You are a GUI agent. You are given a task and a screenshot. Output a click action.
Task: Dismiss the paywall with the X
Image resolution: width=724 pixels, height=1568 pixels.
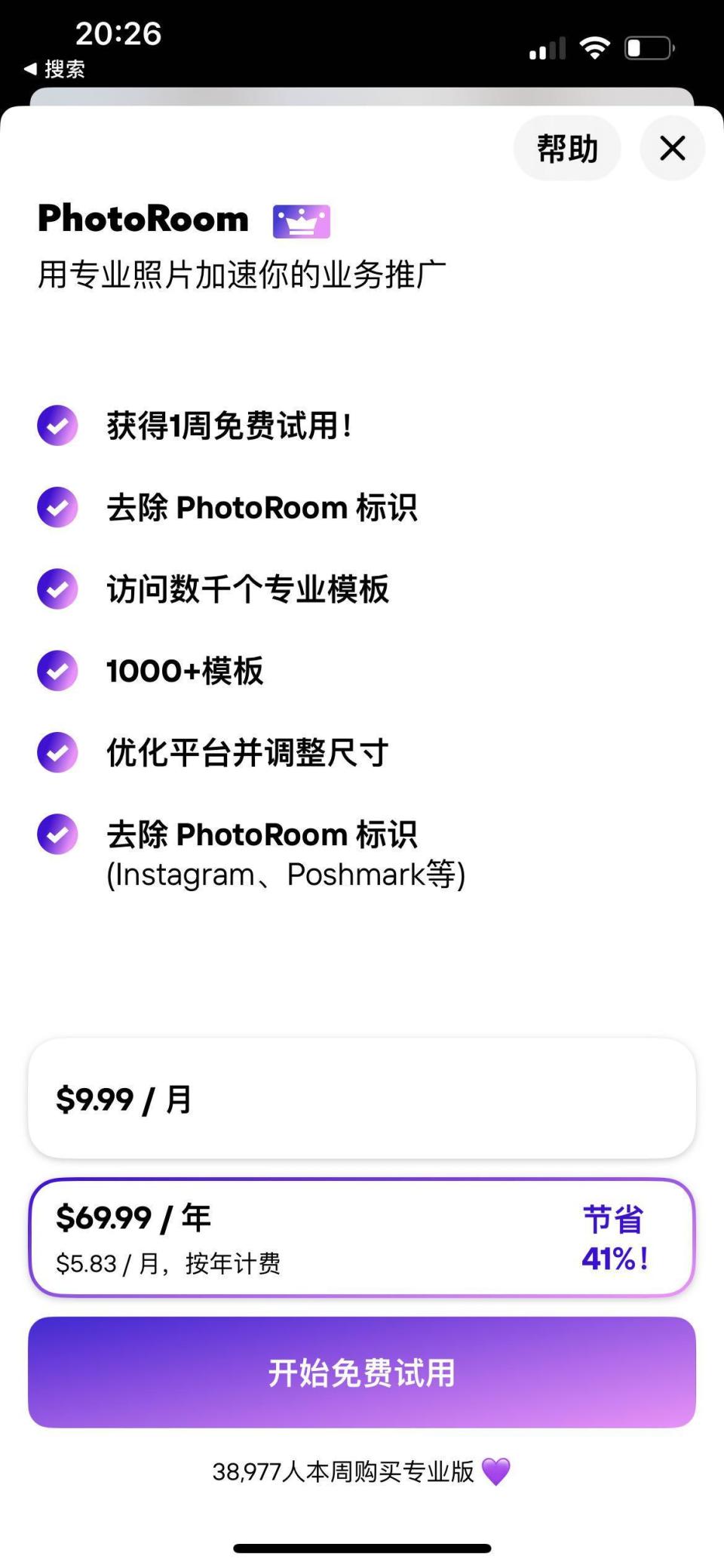[x=670, y=148]
